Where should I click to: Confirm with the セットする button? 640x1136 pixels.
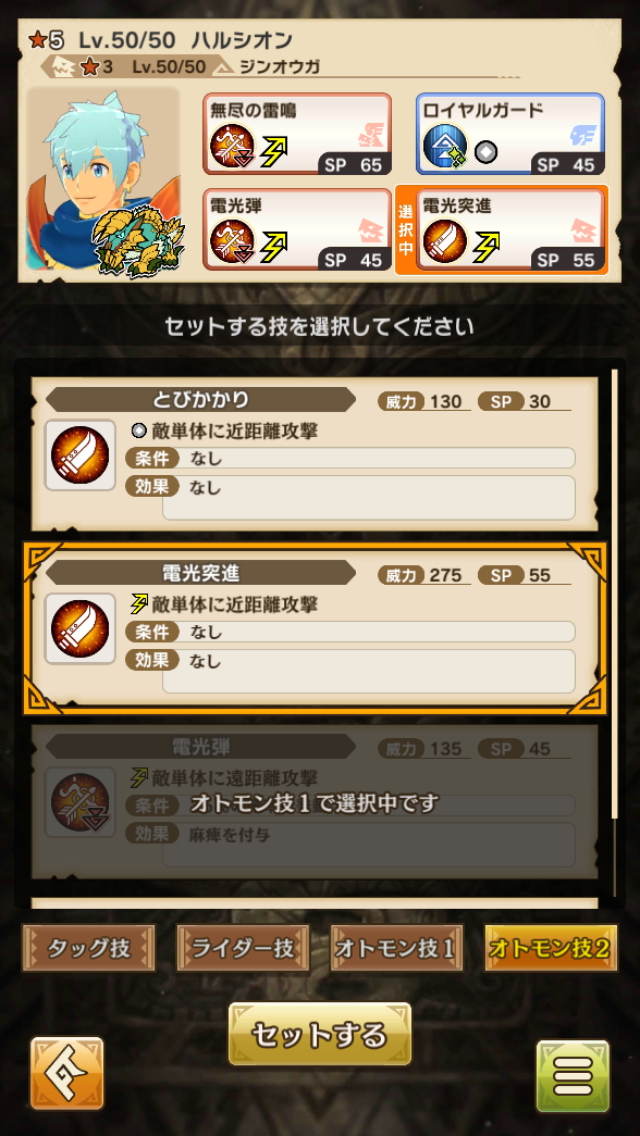click(319, 1035)
